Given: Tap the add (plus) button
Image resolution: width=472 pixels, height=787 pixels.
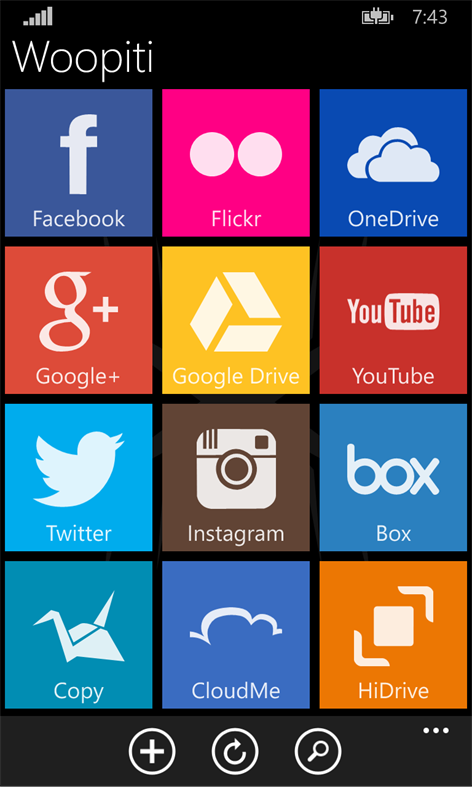Looking at the screenshot, I should click(152, 751).
